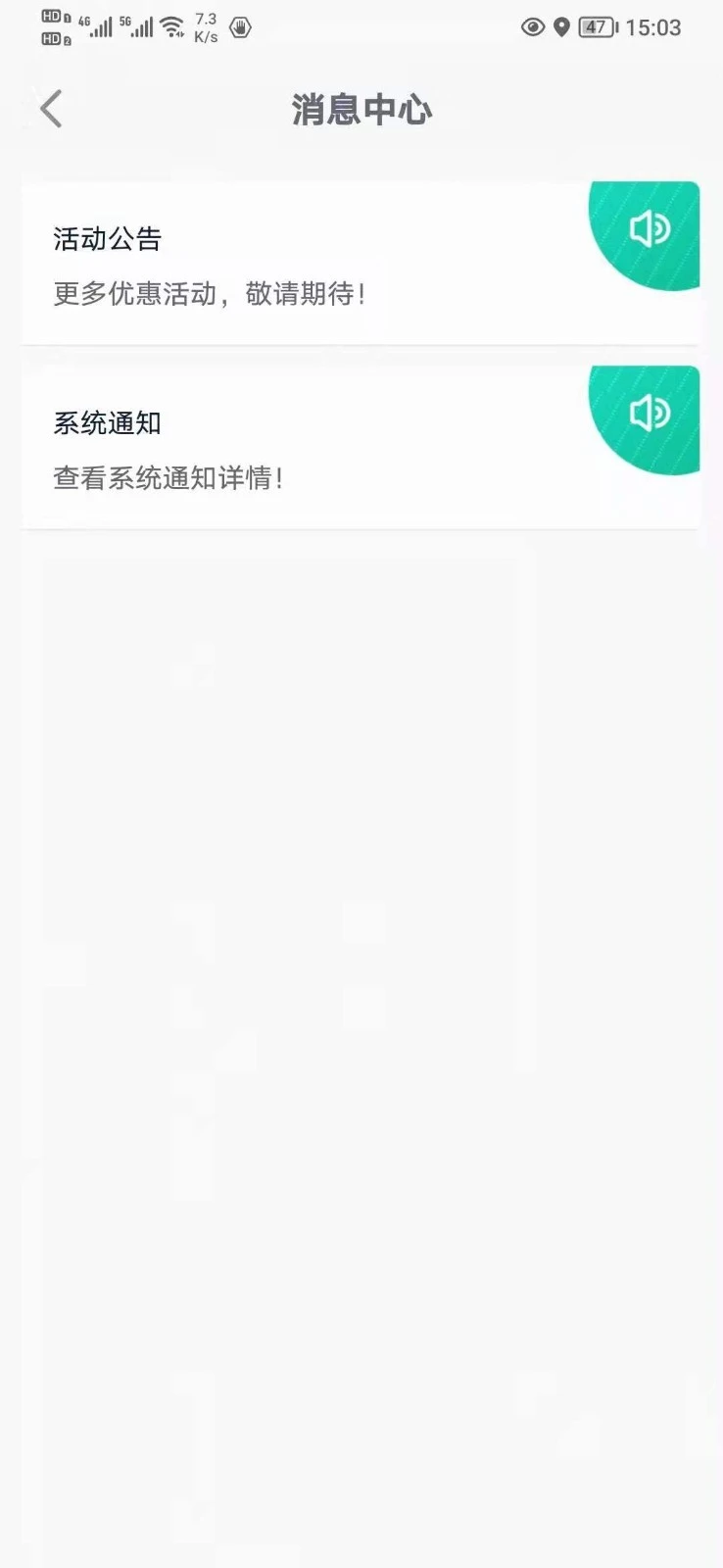This screenshot has height=1568, width=723.
Task: Select the 消息中心 title at the top
Action: (361, 109)
